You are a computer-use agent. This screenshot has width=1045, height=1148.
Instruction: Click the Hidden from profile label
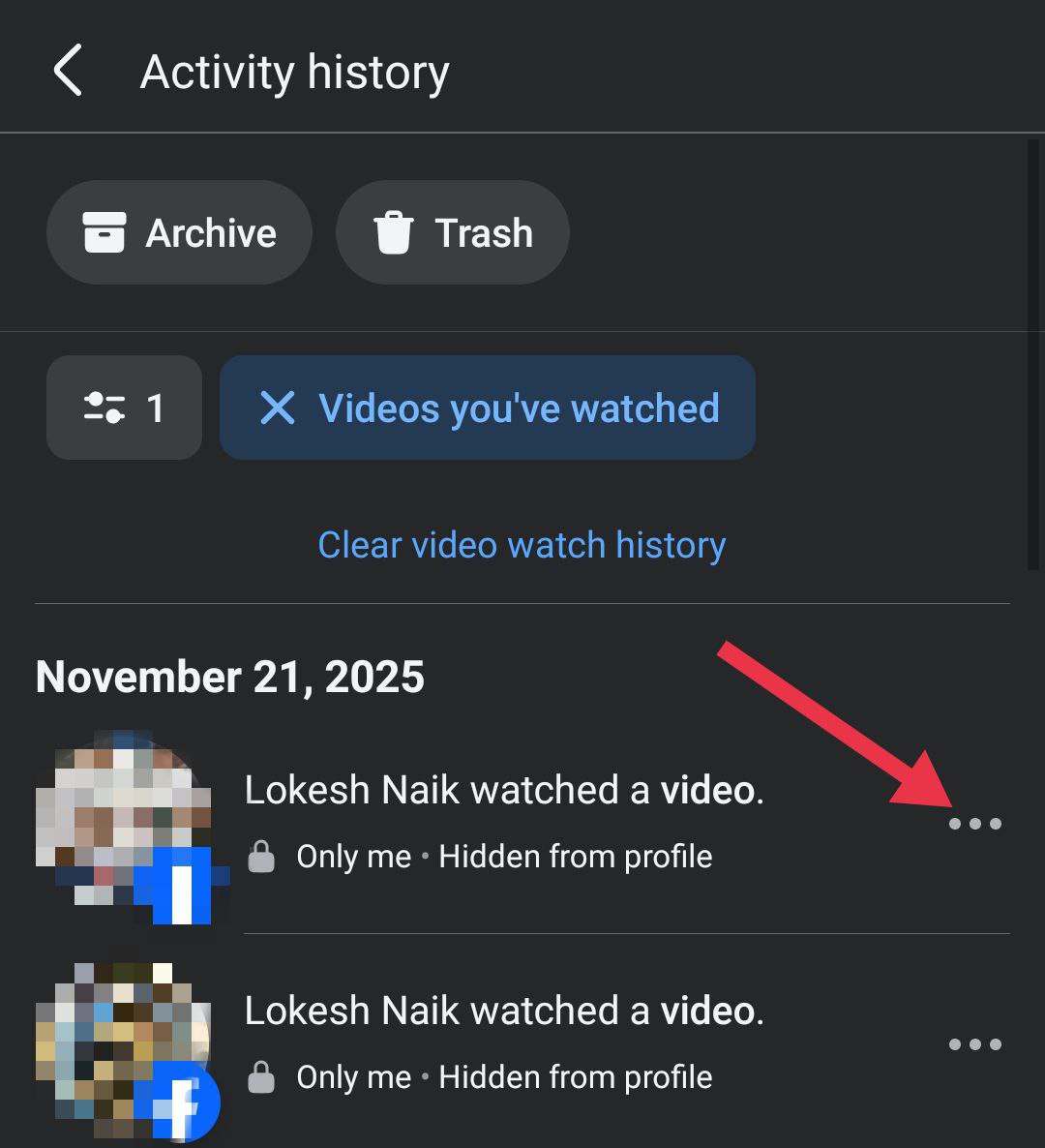(575, 856)
